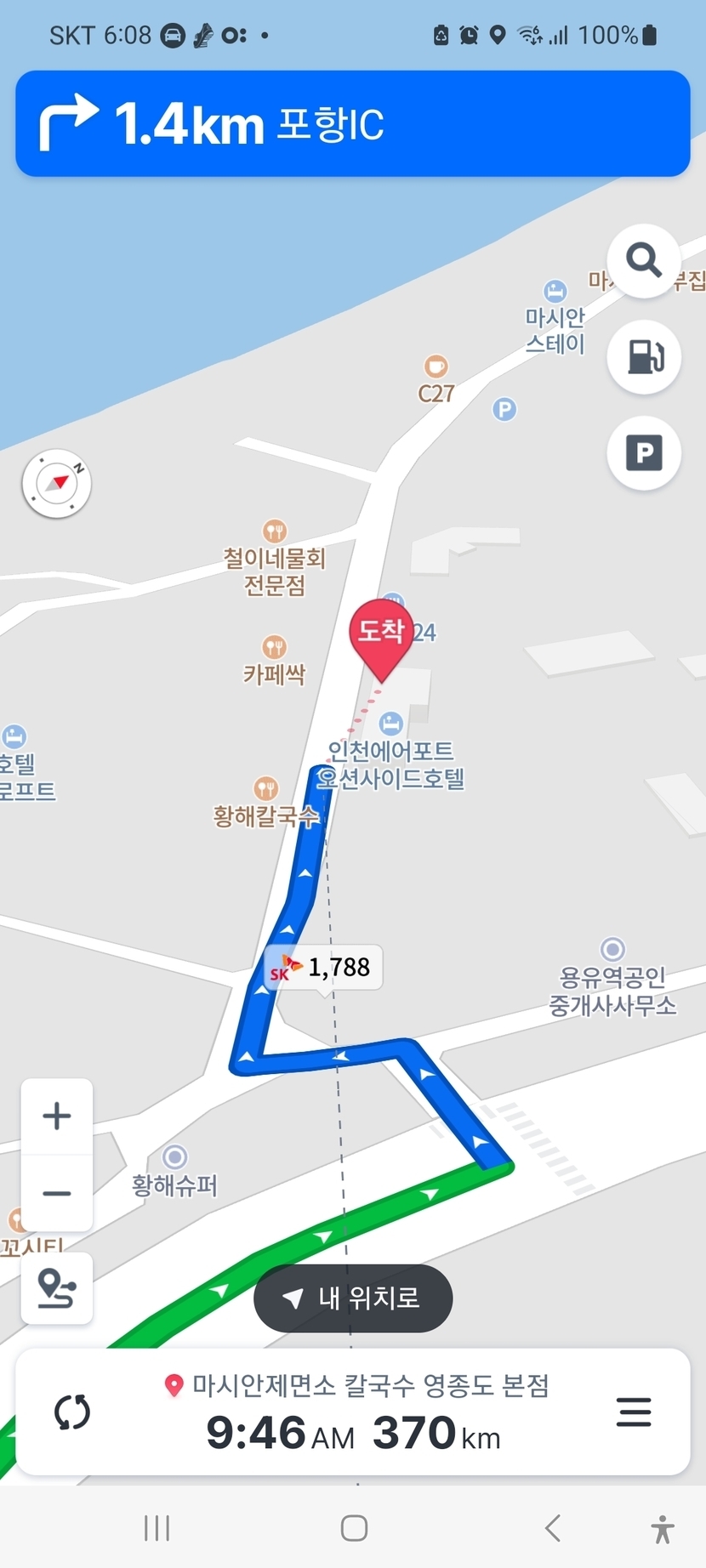This screenshot has height=1568, width=706.
Task: Return to my location (내 위치로)
Action: tap(353, 1298)
